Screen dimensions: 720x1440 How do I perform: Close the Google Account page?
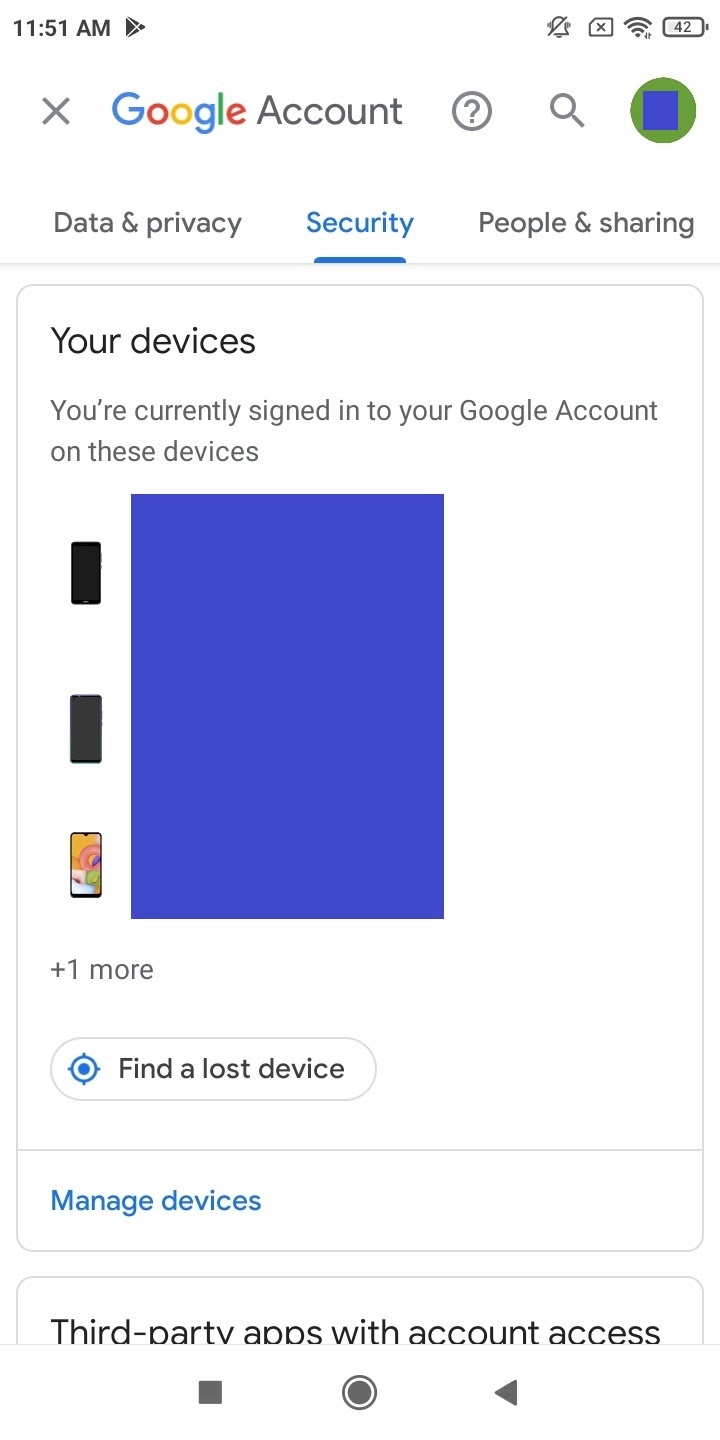pos(56,111)
